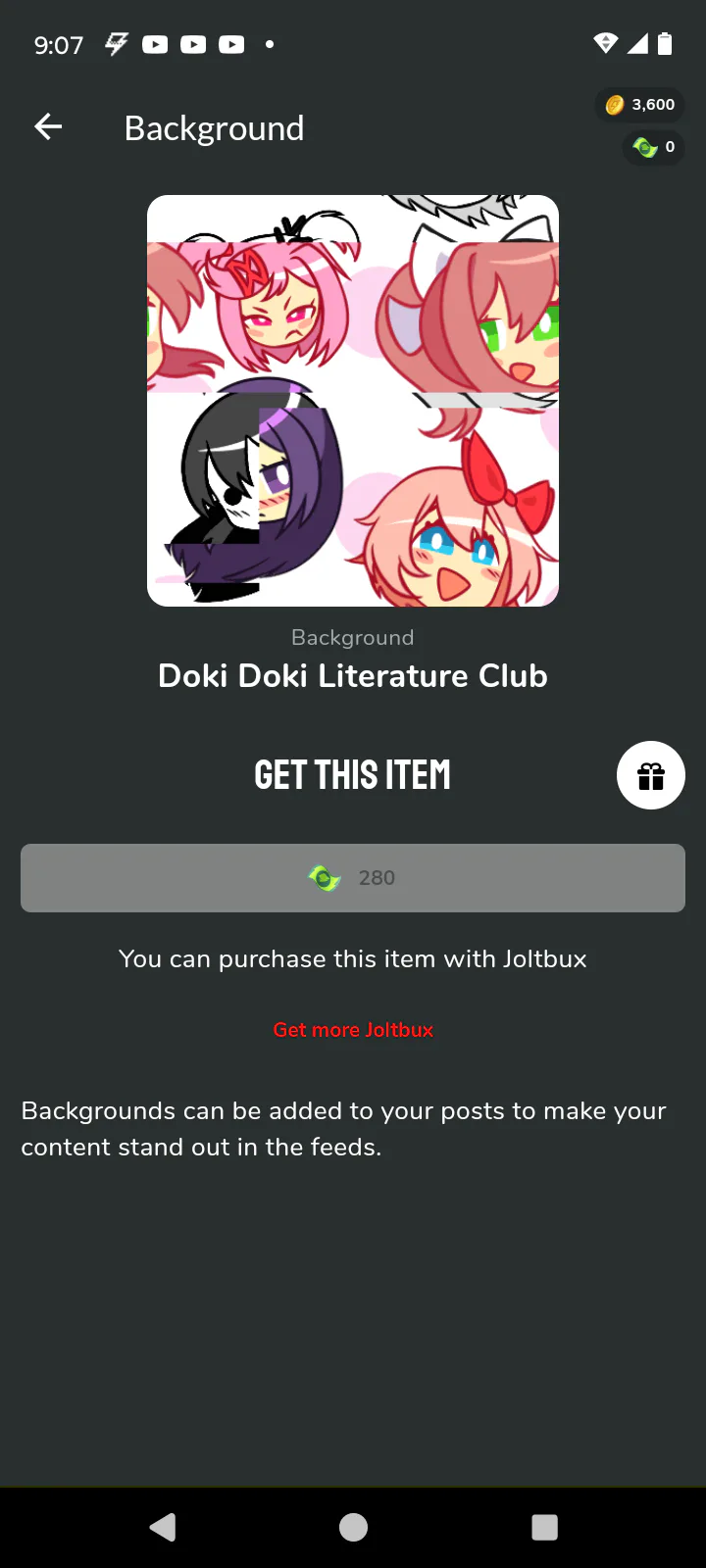Open the Get more Joltbux link
This screenshot has width=706, height=1568.
point(353,1030)
